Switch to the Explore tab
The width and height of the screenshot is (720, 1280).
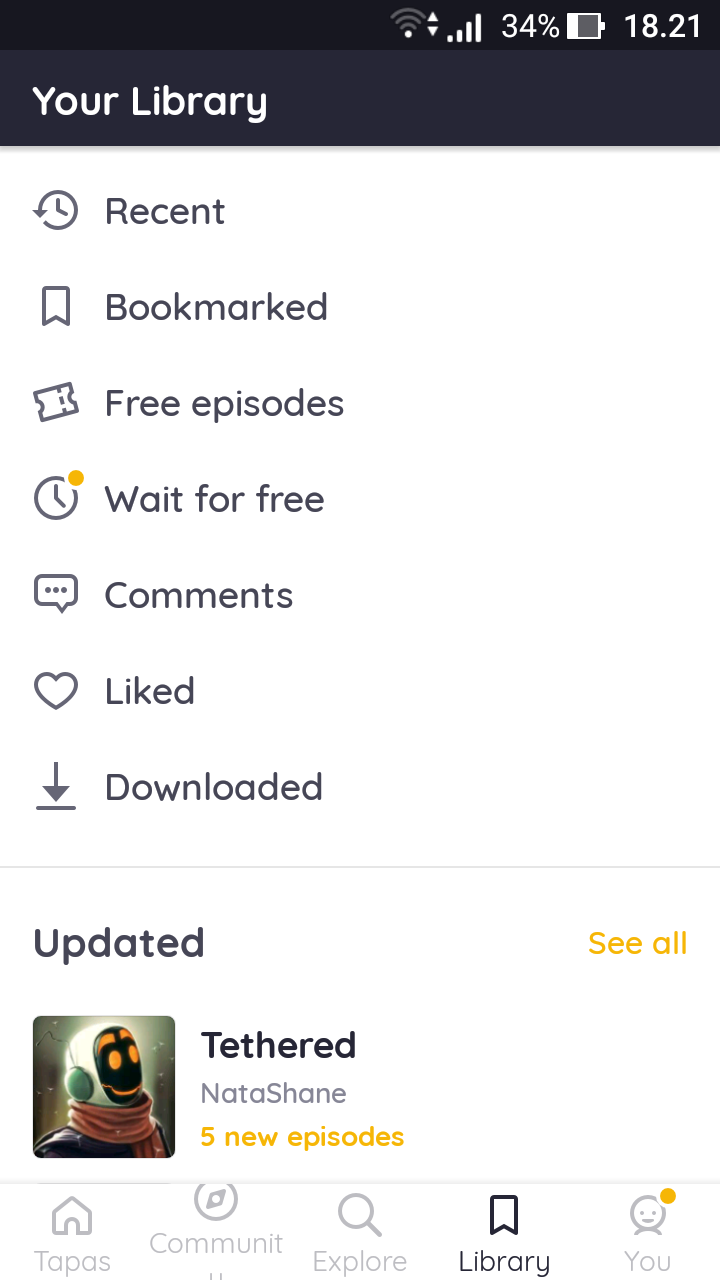359,1230
